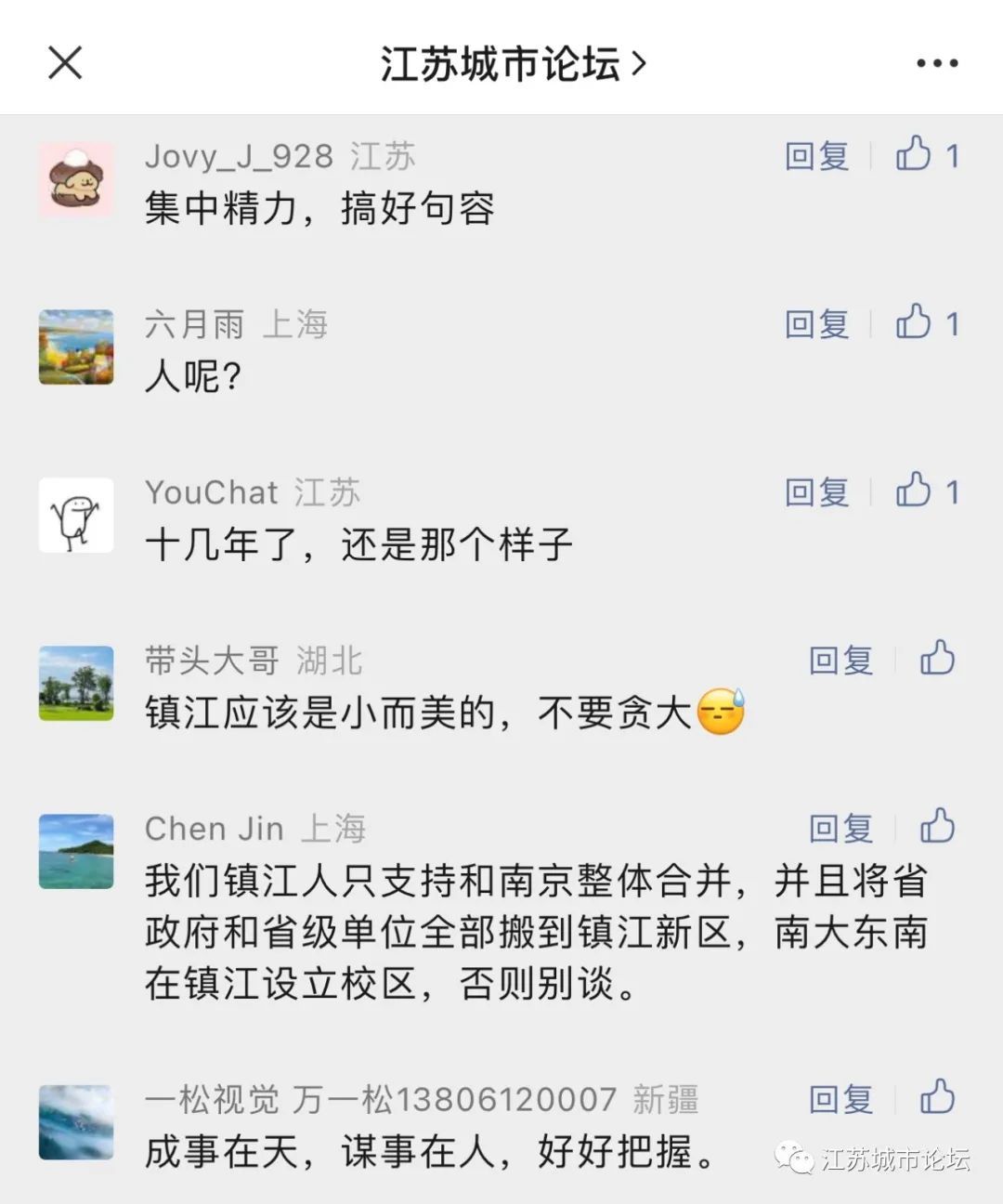The image size is (1003, 1204).
Task: Toggle the like on 六月雨's comment
Action: click(x=916, y=324)
